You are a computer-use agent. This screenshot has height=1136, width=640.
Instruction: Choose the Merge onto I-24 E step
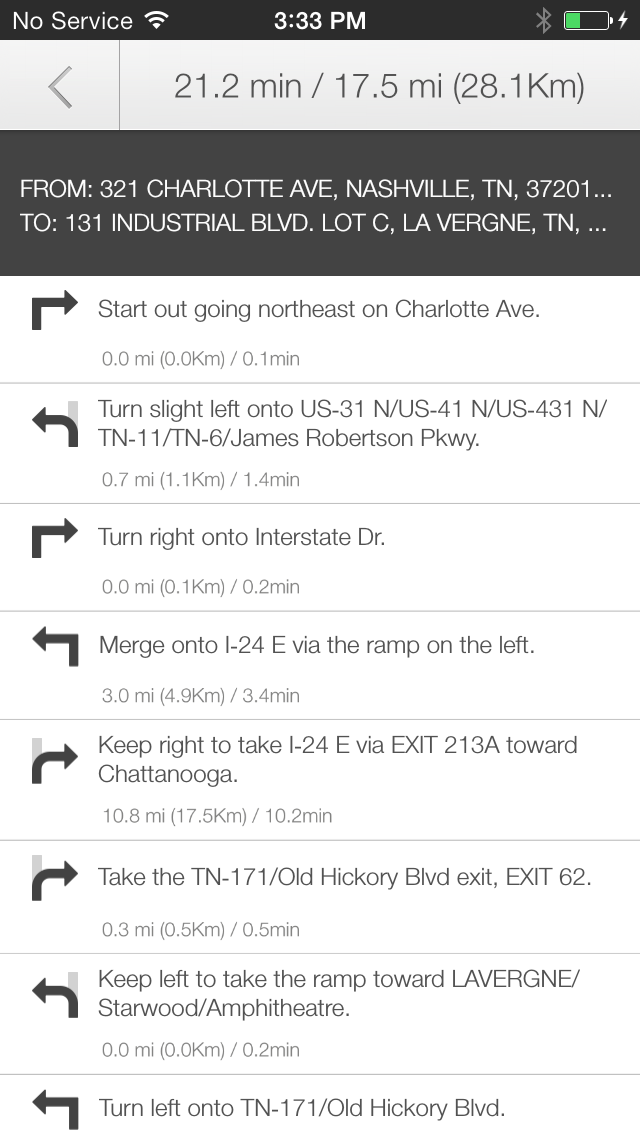(320, 666)
